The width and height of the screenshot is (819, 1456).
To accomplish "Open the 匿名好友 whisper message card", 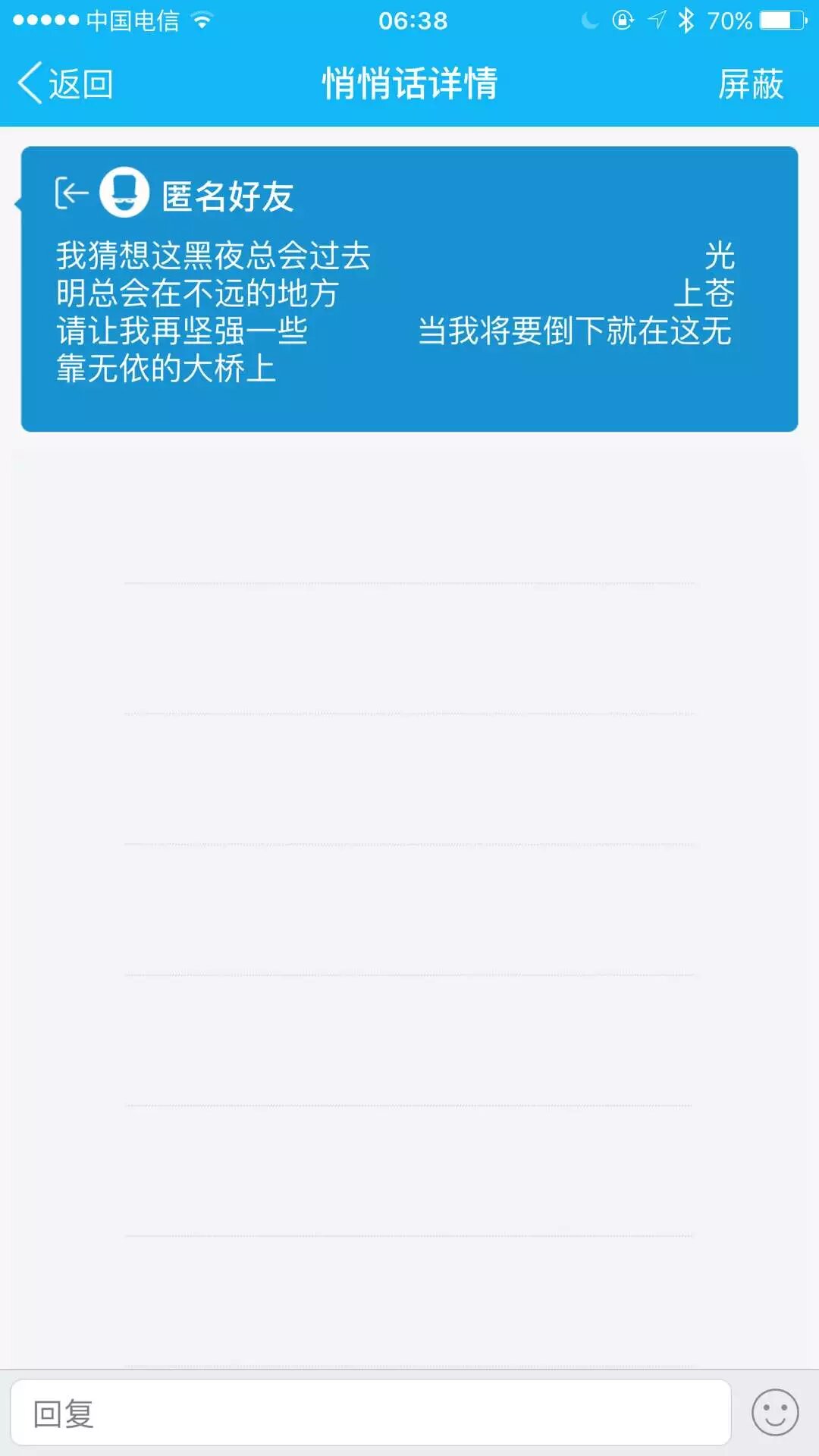I will tap(409, 289).
